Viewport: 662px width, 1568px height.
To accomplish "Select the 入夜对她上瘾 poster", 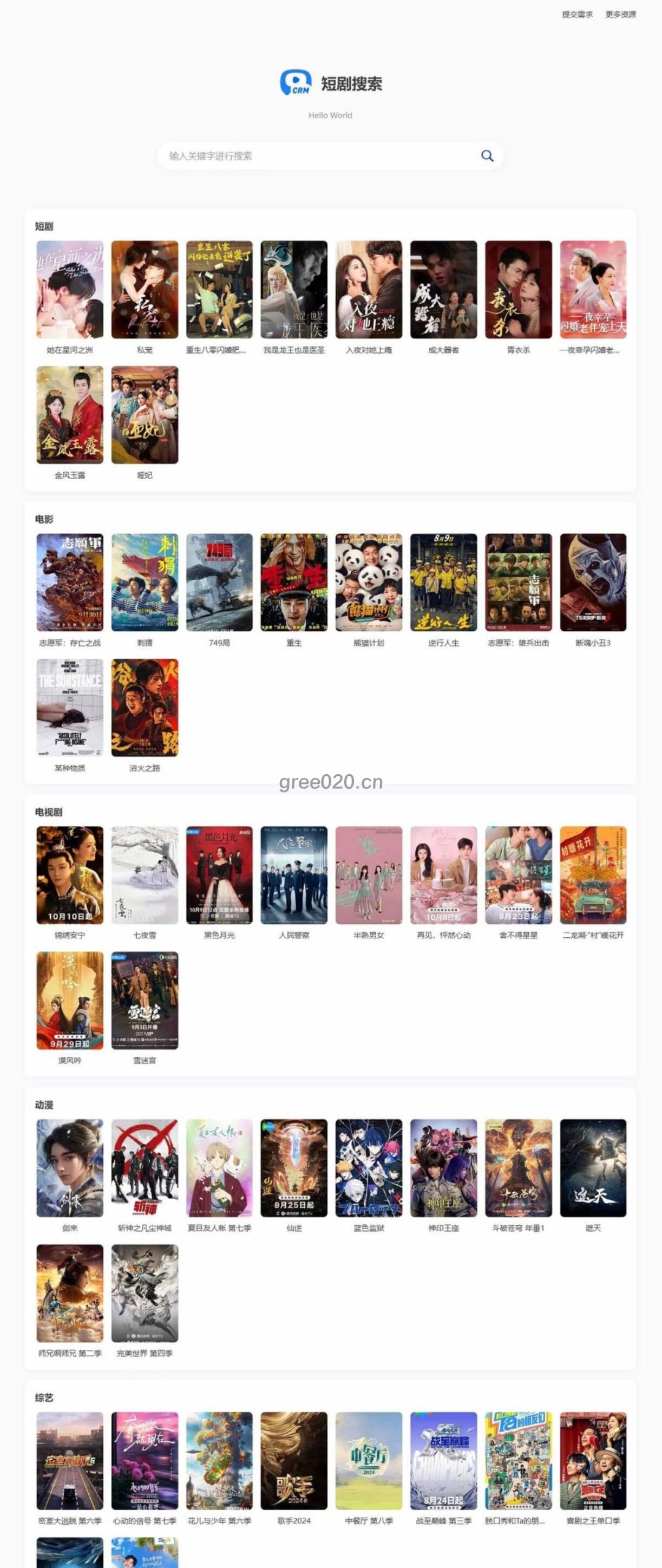I will [369, 290].
